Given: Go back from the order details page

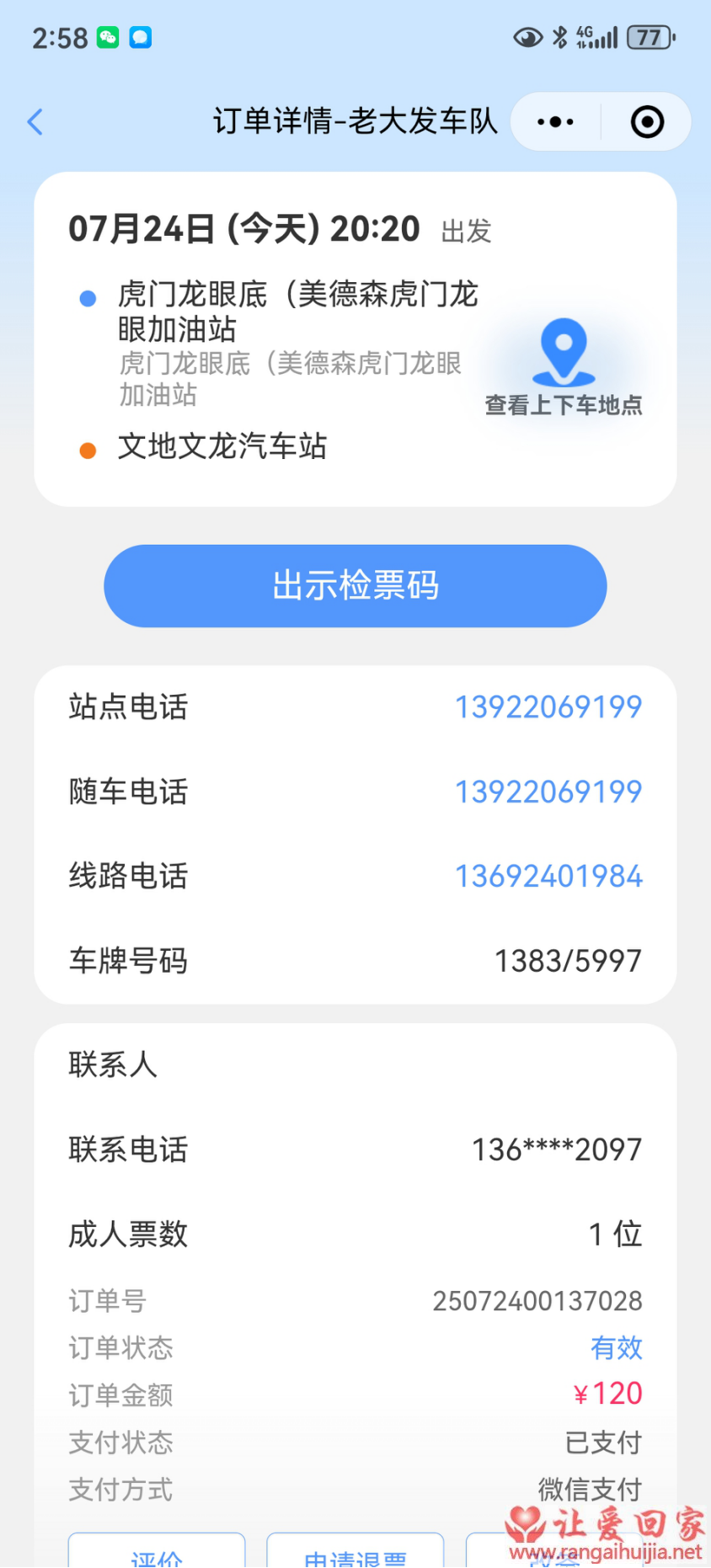Looking at the screenshot, I should 35,122.
